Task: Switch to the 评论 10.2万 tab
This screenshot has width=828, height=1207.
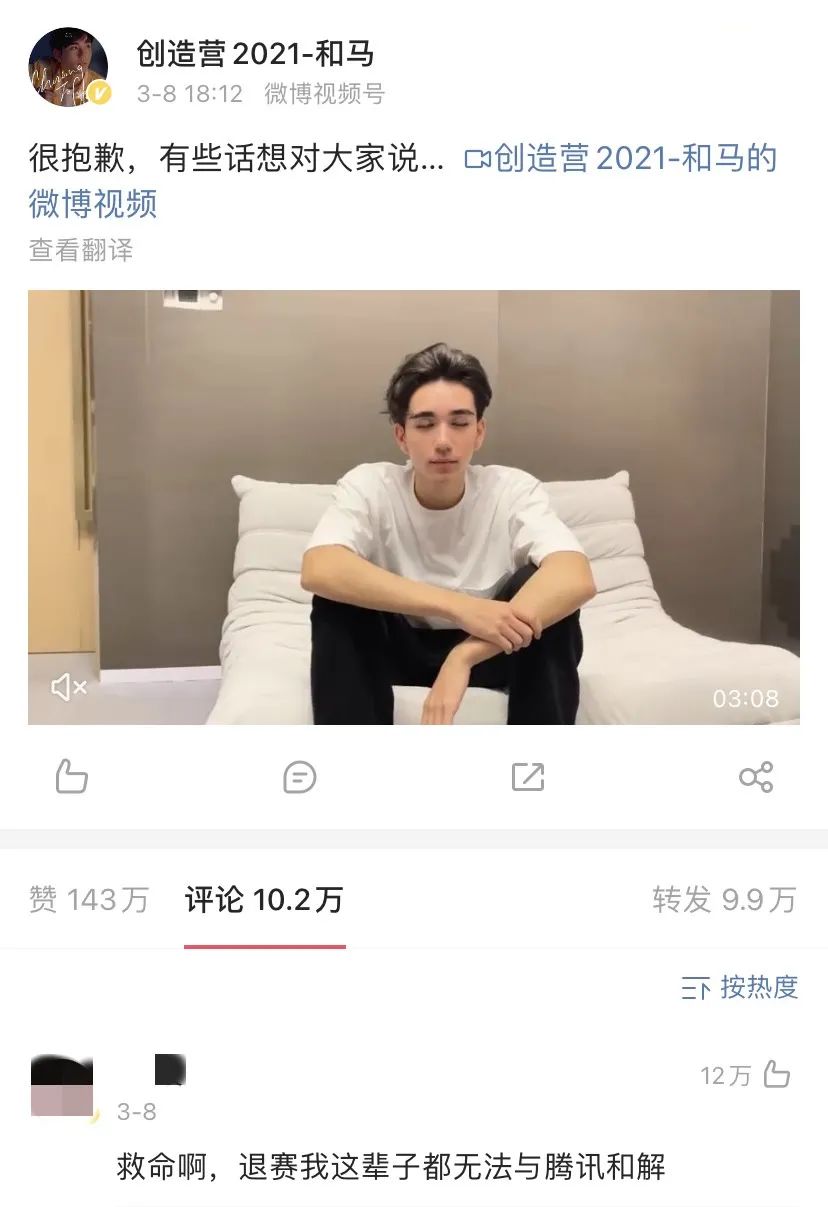Action: [x=264, y=900]
